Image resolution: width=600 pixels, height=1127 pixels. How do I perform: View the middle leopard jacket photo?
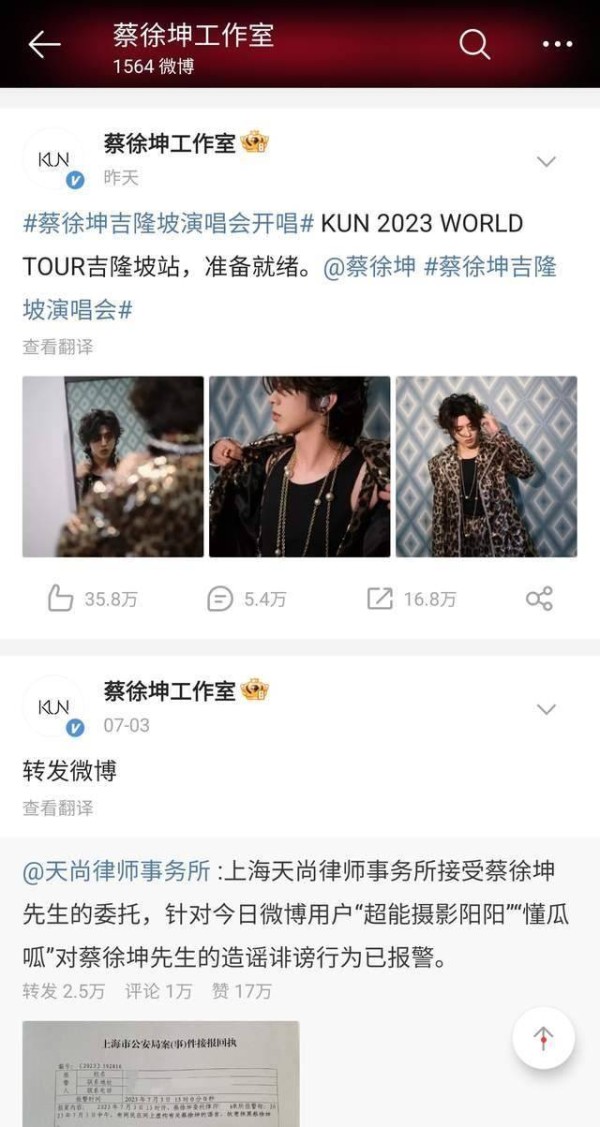pyautogui.click(x=299, y=466)
